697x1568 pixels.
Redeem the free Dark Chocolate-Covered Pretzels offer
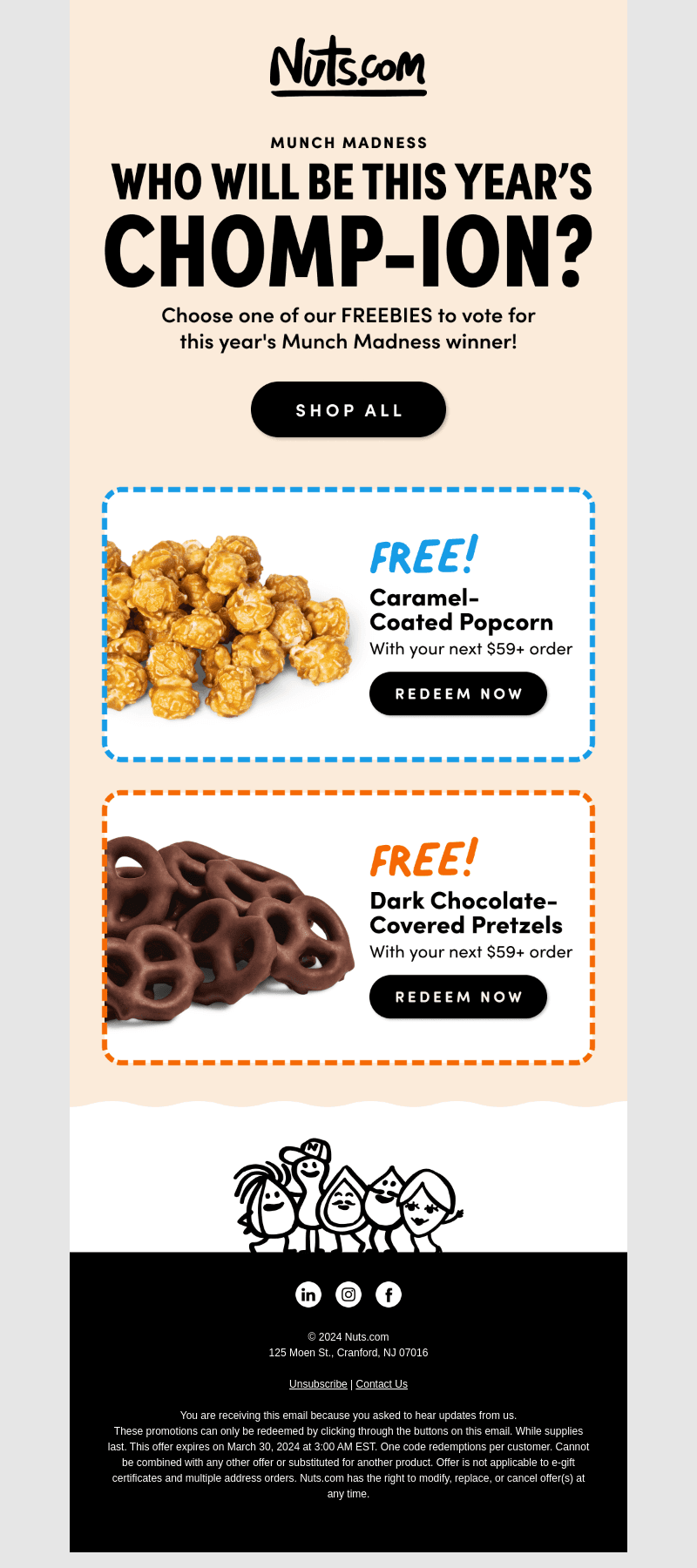click(458, 997)
